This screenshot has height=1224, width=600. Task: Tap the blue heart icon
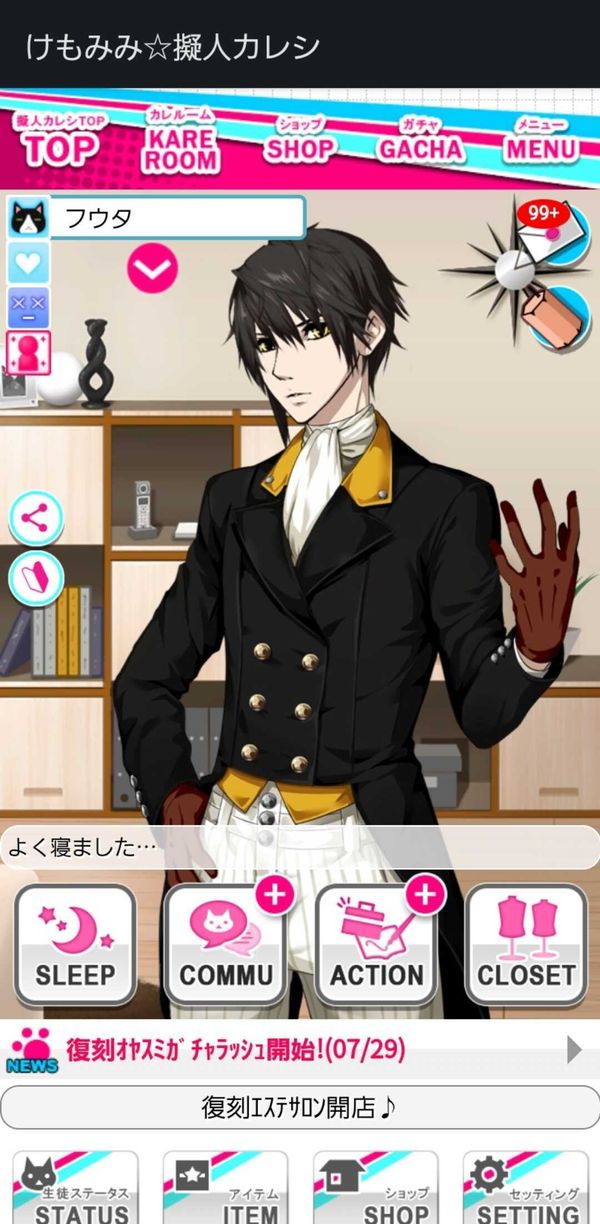point(28,263)
